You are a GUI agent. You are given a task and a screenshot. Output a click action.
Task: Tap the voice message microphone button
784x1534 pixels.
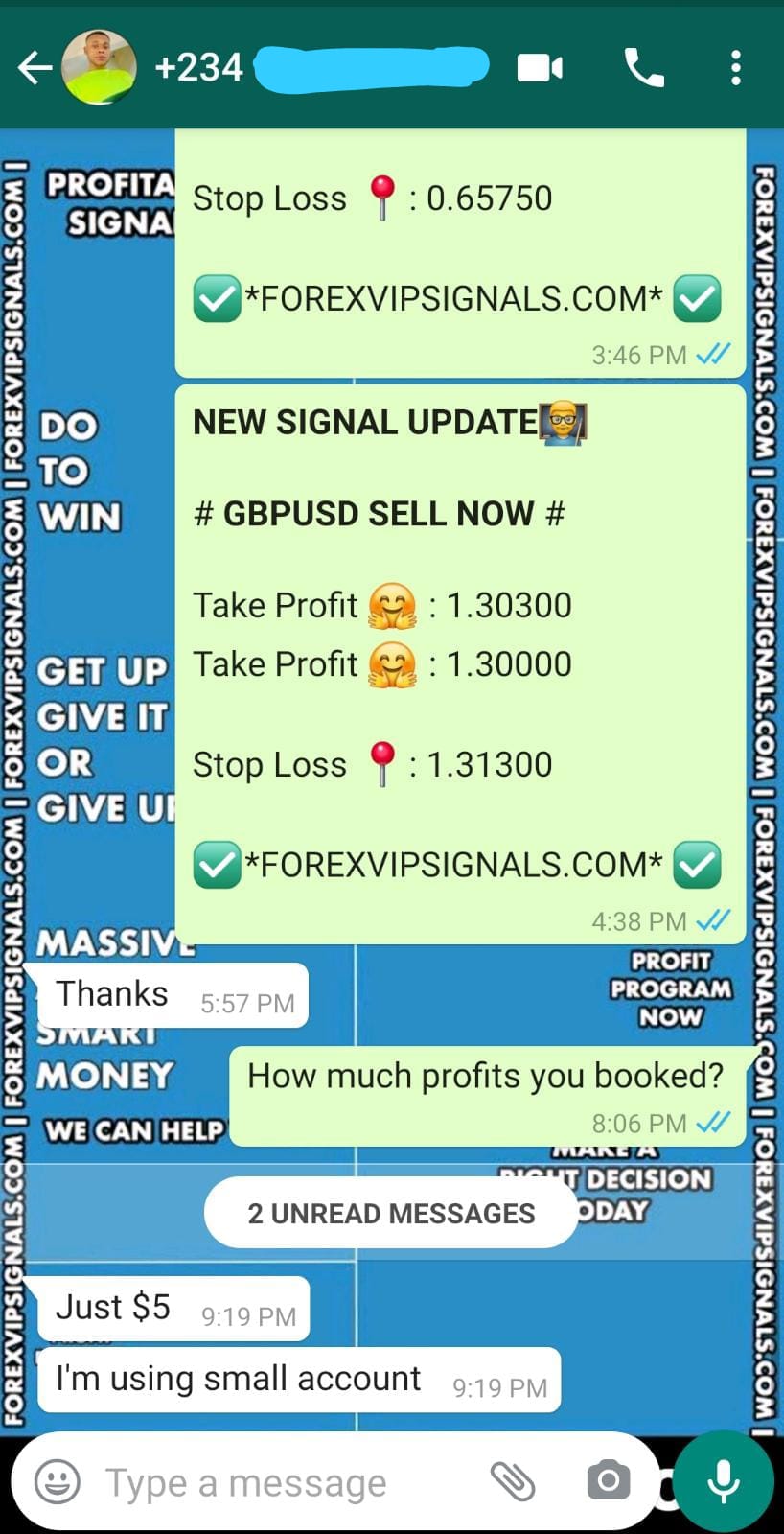pos(723,1481)
